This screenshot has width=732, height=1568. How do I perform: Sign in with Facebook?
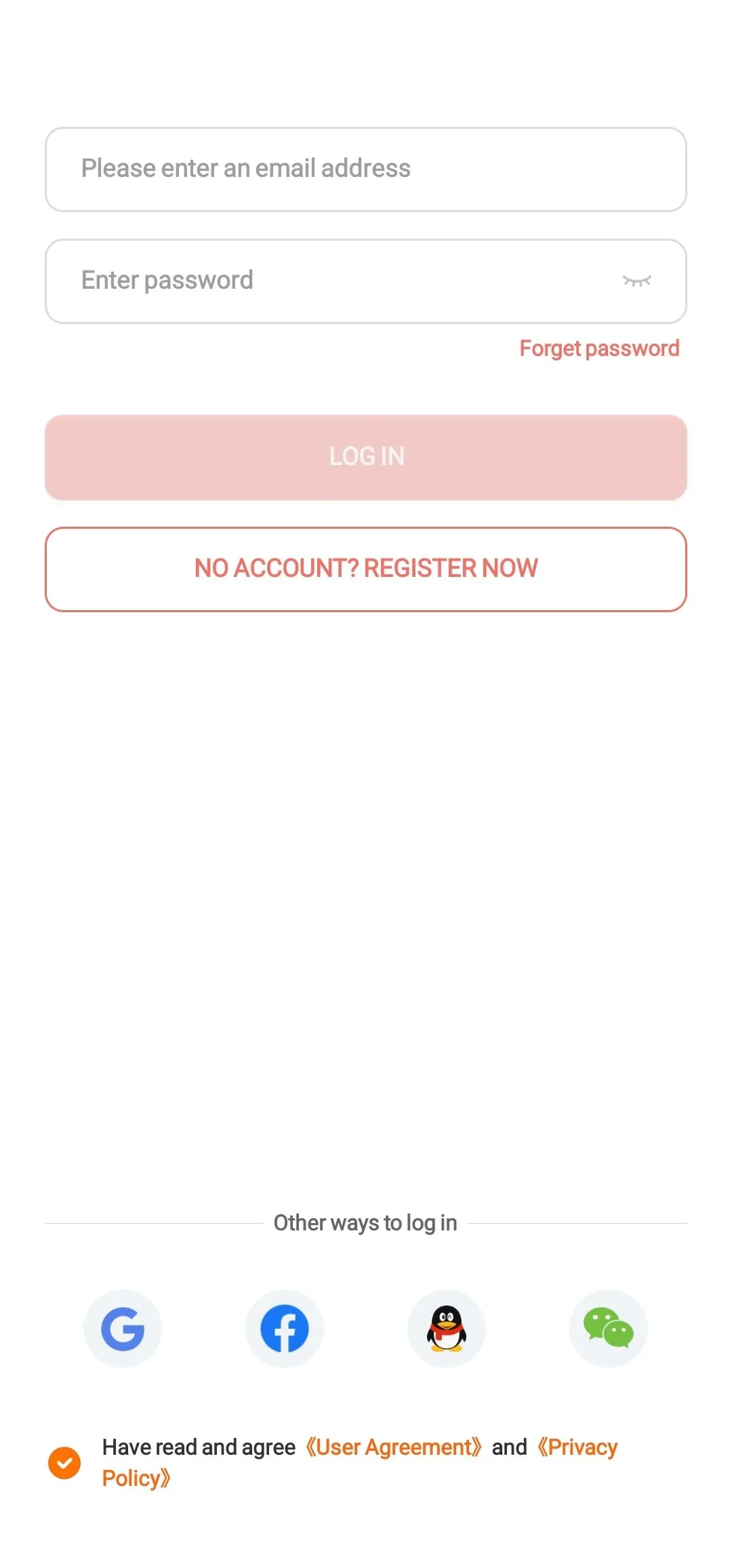click(285, 1328)
